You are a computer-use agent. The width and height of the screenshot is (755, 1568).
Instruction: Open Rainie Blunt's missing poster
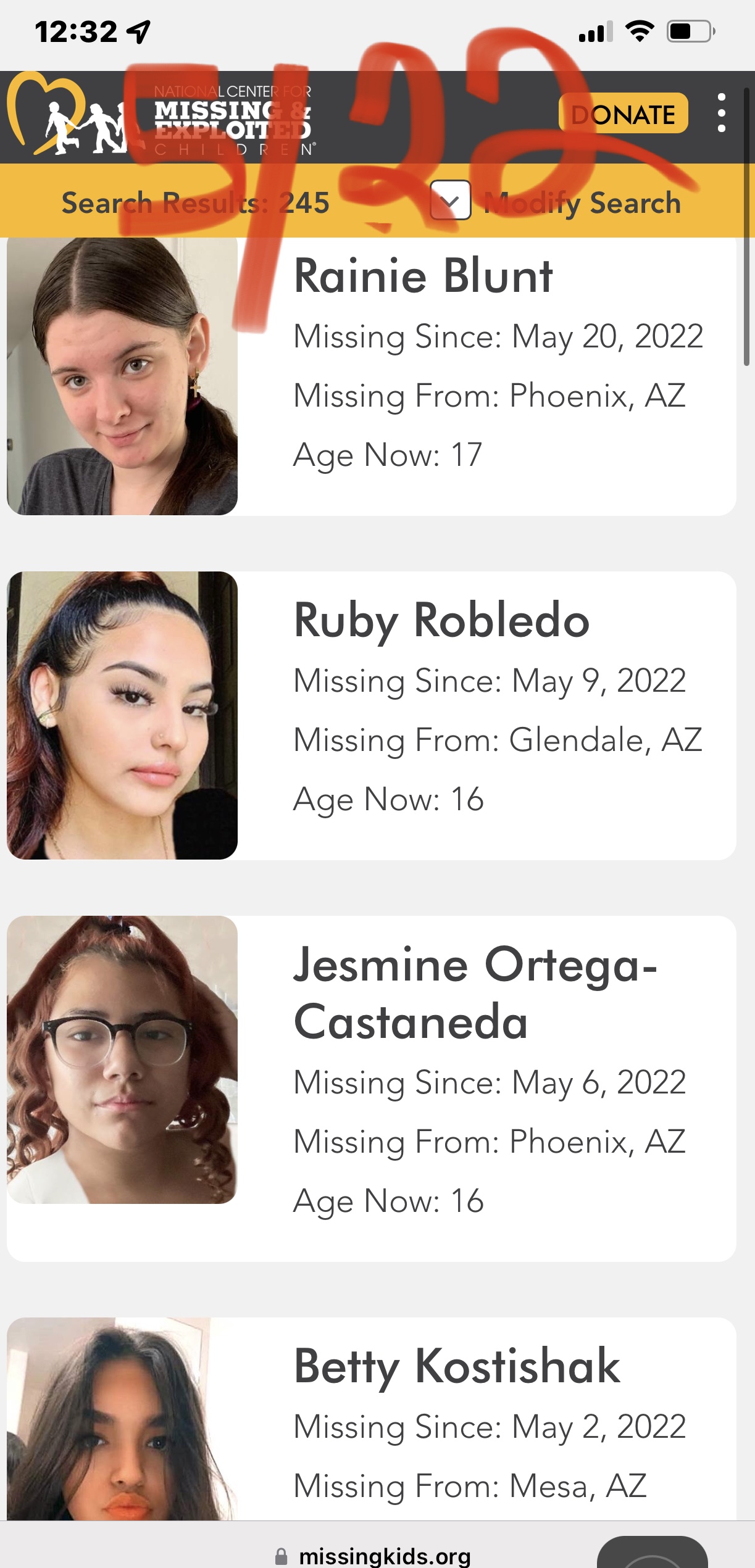pos(423,276)
